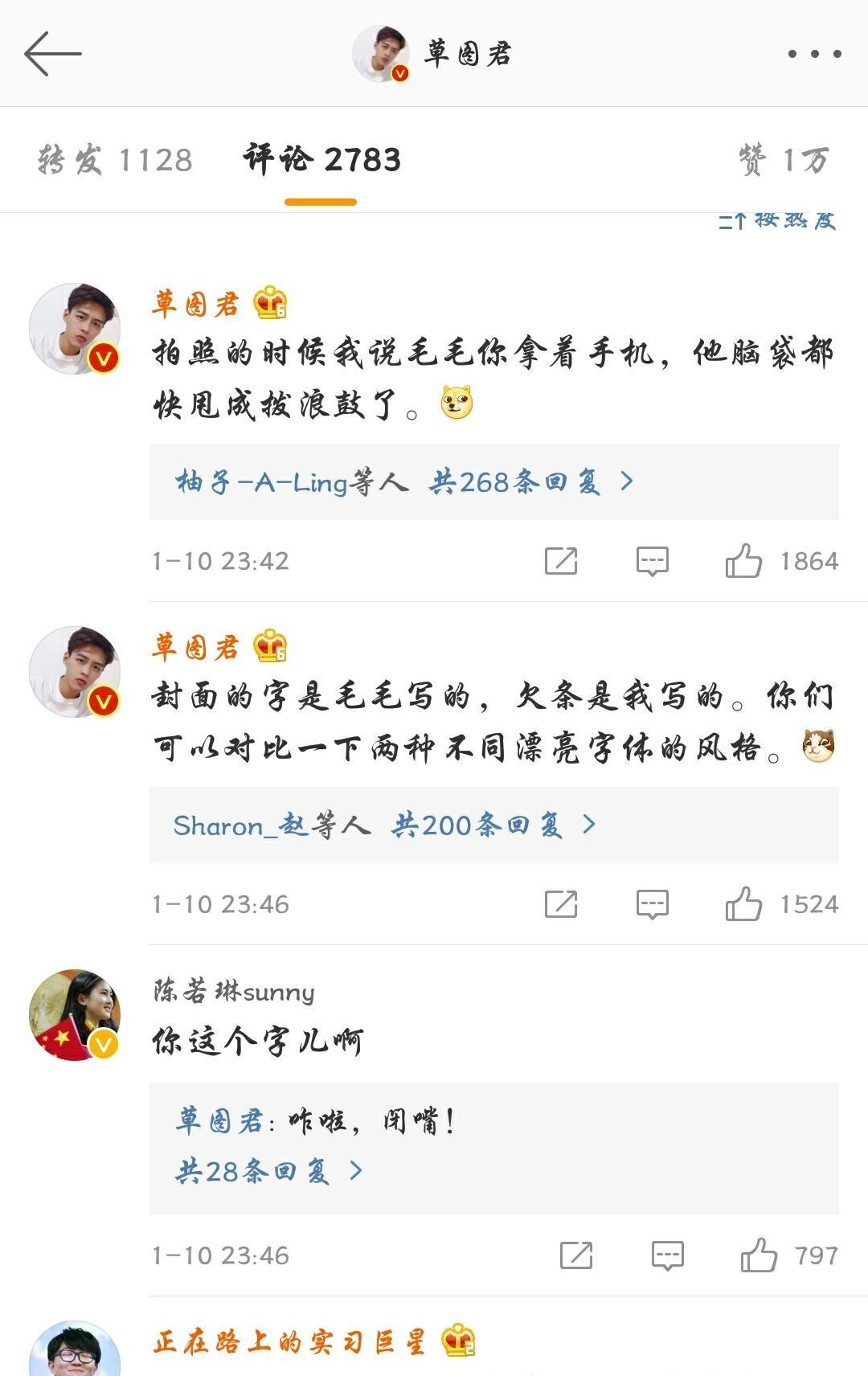View all 共28条回复 under 陈若琳sunny
This screenshot has width=868, height=1376.
pyautogui.click(x=269, y=1172)
